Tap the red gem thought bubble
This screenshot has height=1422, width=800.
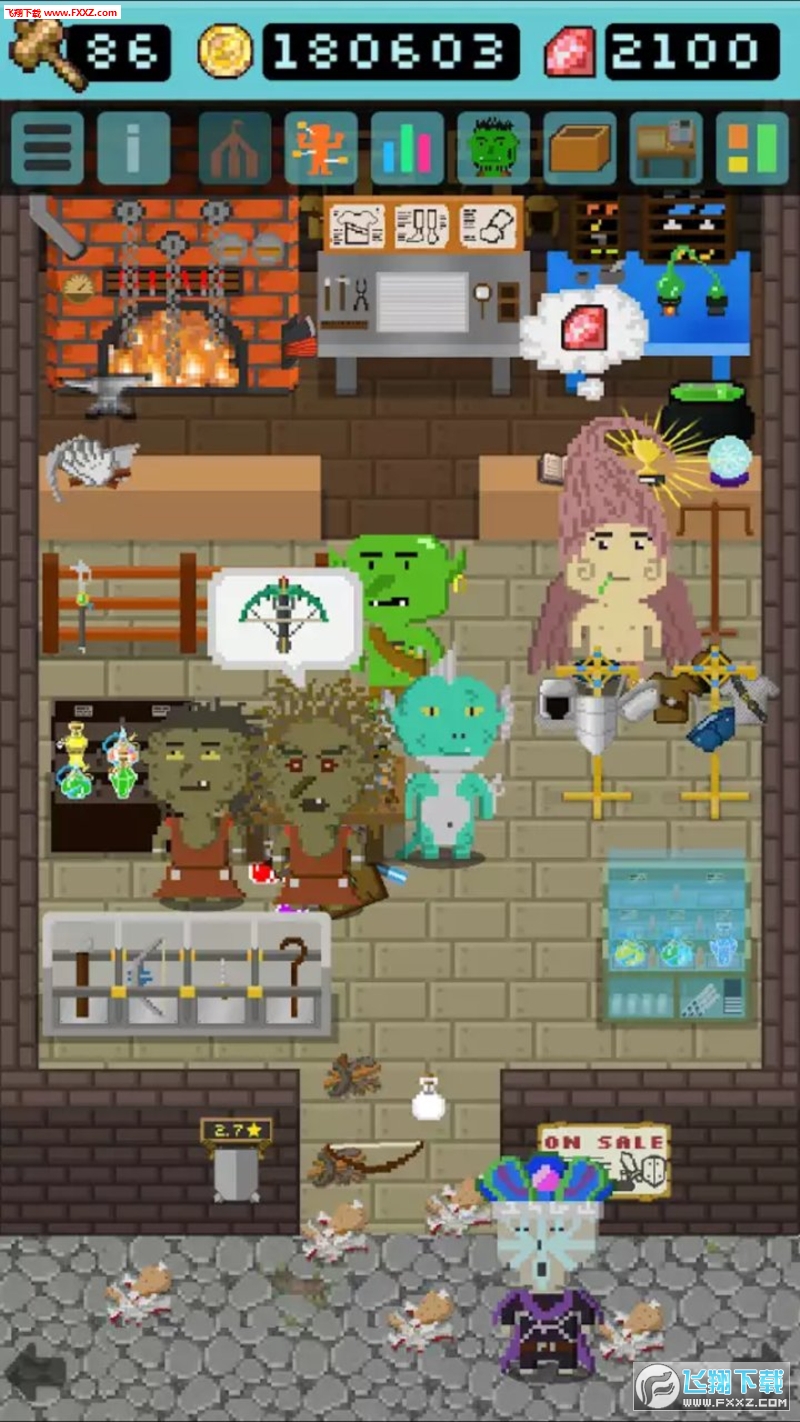(x=583, y=330)
